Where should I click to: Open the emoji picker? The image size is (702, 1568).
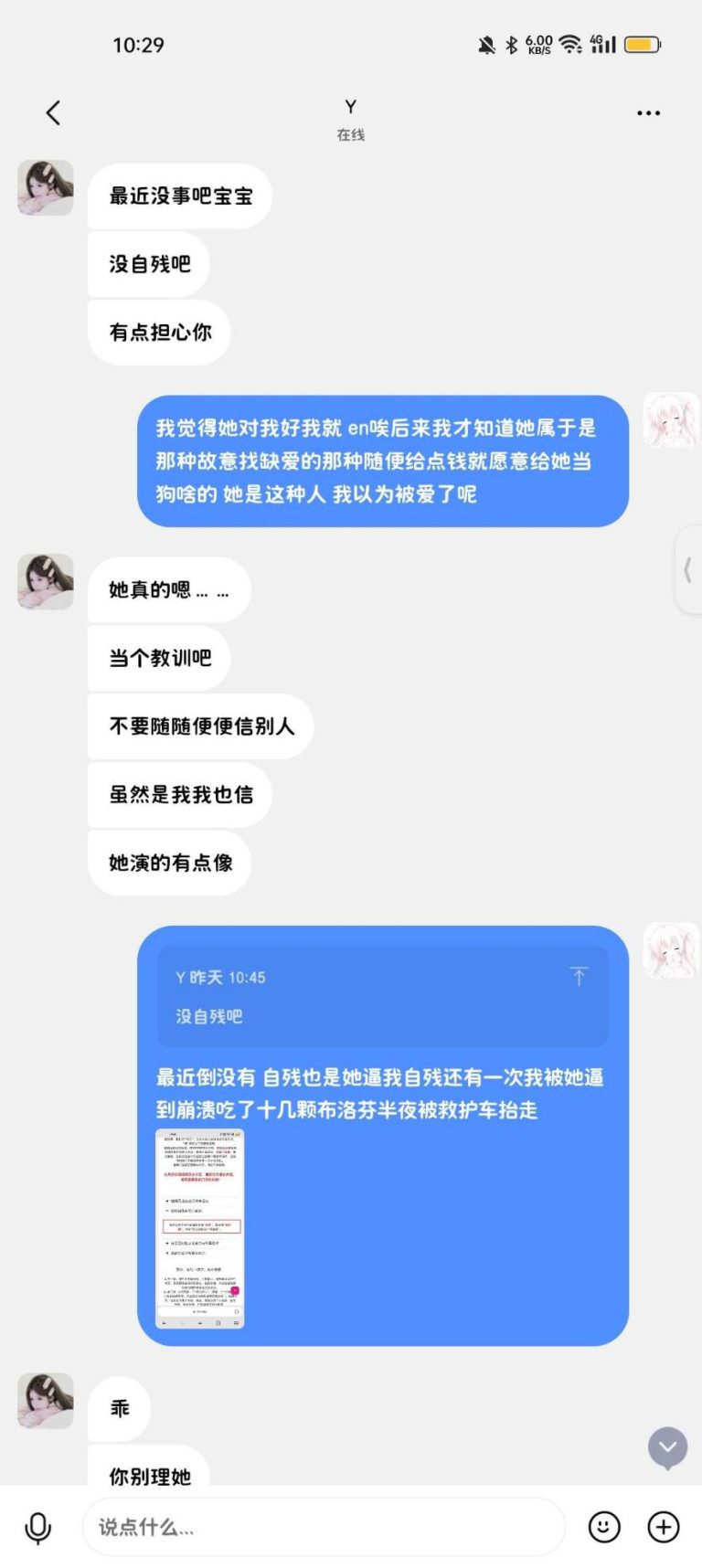(604, 1527)
